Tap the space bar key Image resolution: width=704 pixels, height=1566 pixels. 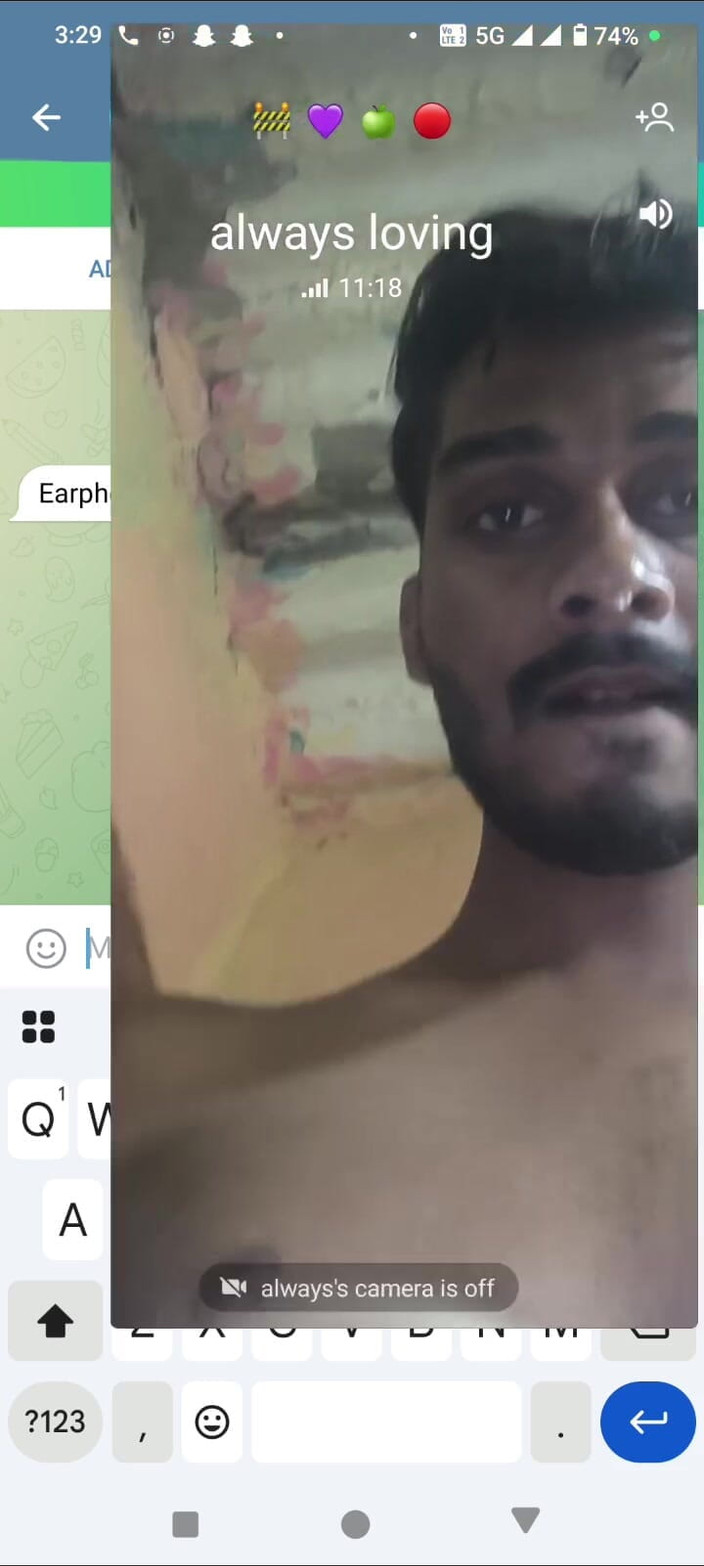click(386, 1421)
